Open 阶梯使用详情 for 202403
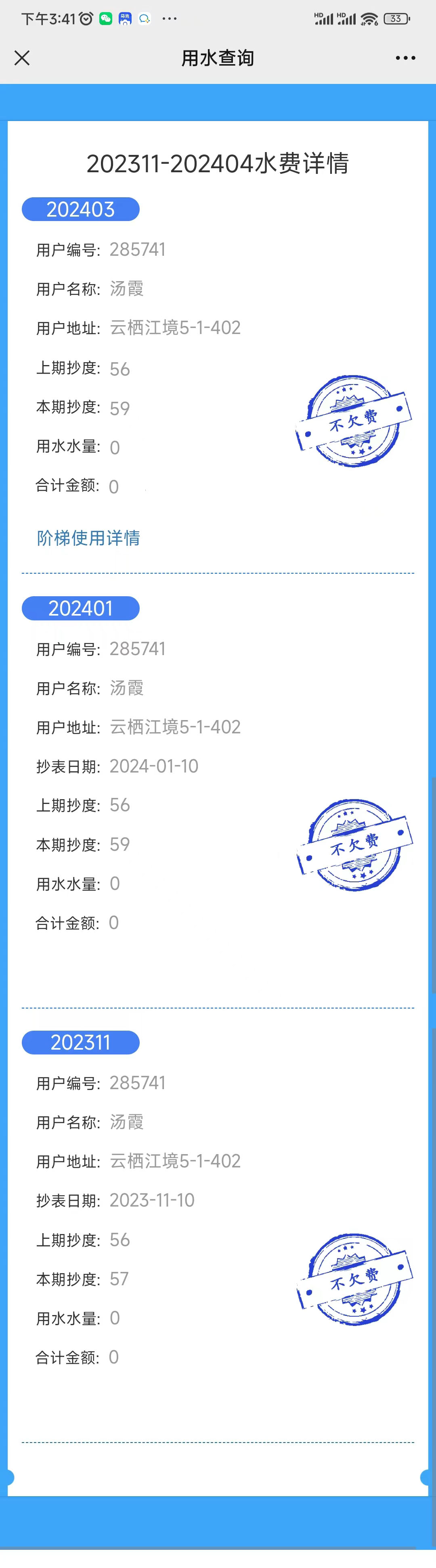The width and height of the screenshot is (436, 1568). click(88, 537)
